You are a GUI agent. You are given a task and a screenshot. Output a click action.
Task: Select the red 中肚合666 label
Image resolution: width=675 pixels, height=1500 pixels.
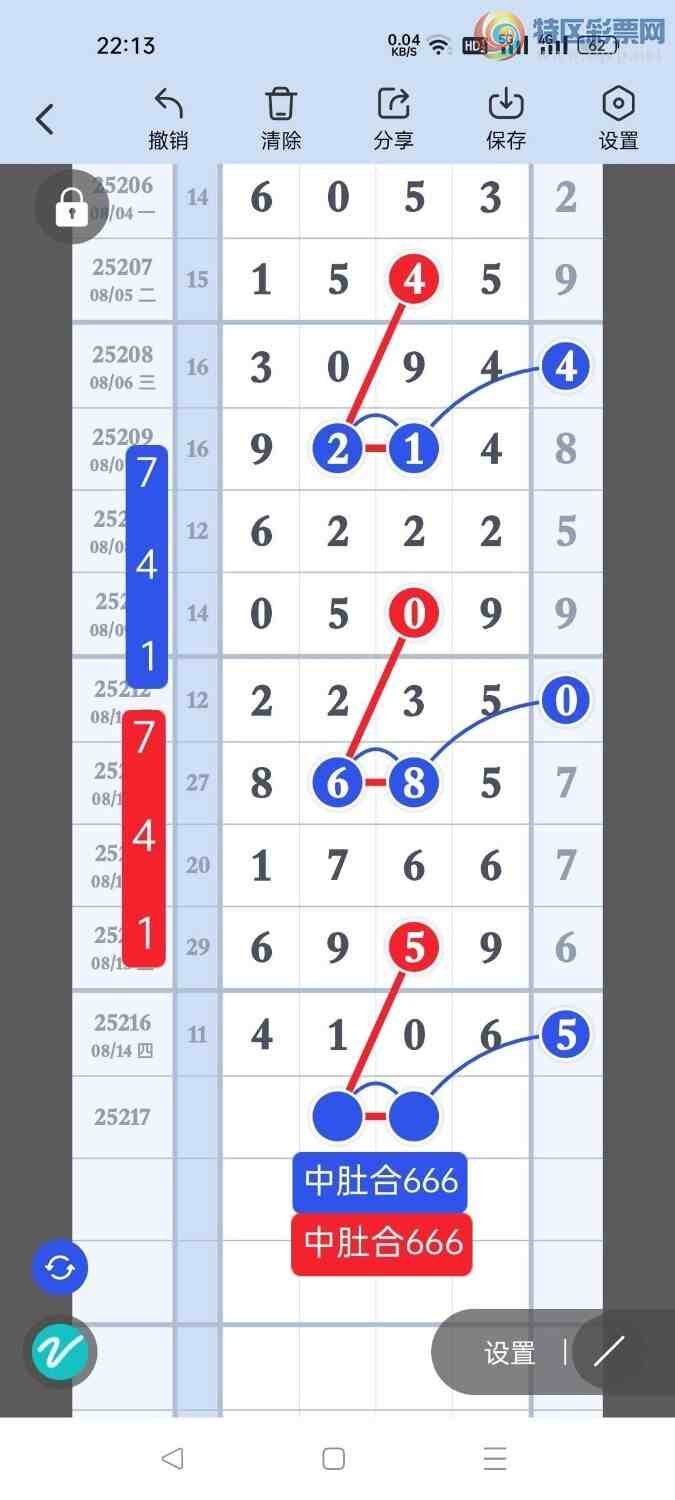380,1244
